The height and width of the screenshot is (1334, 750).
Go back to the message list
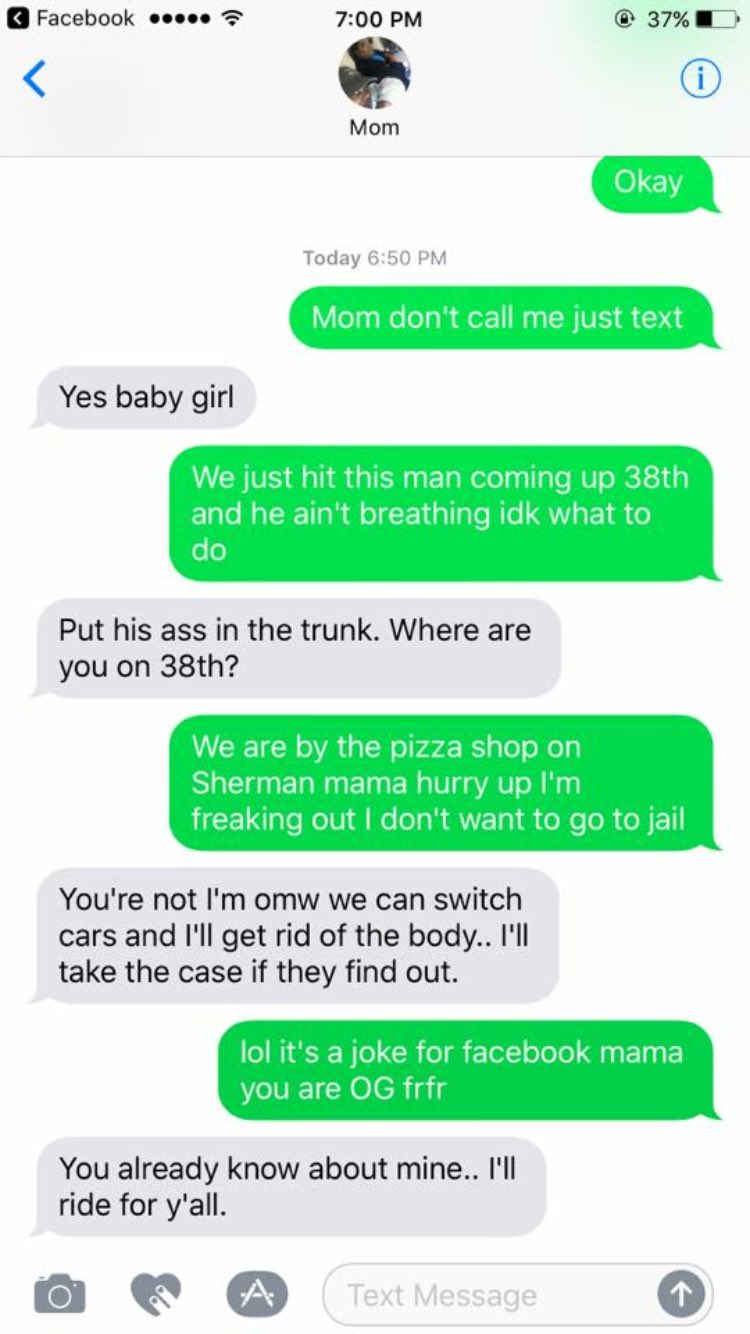coord(34,78)
